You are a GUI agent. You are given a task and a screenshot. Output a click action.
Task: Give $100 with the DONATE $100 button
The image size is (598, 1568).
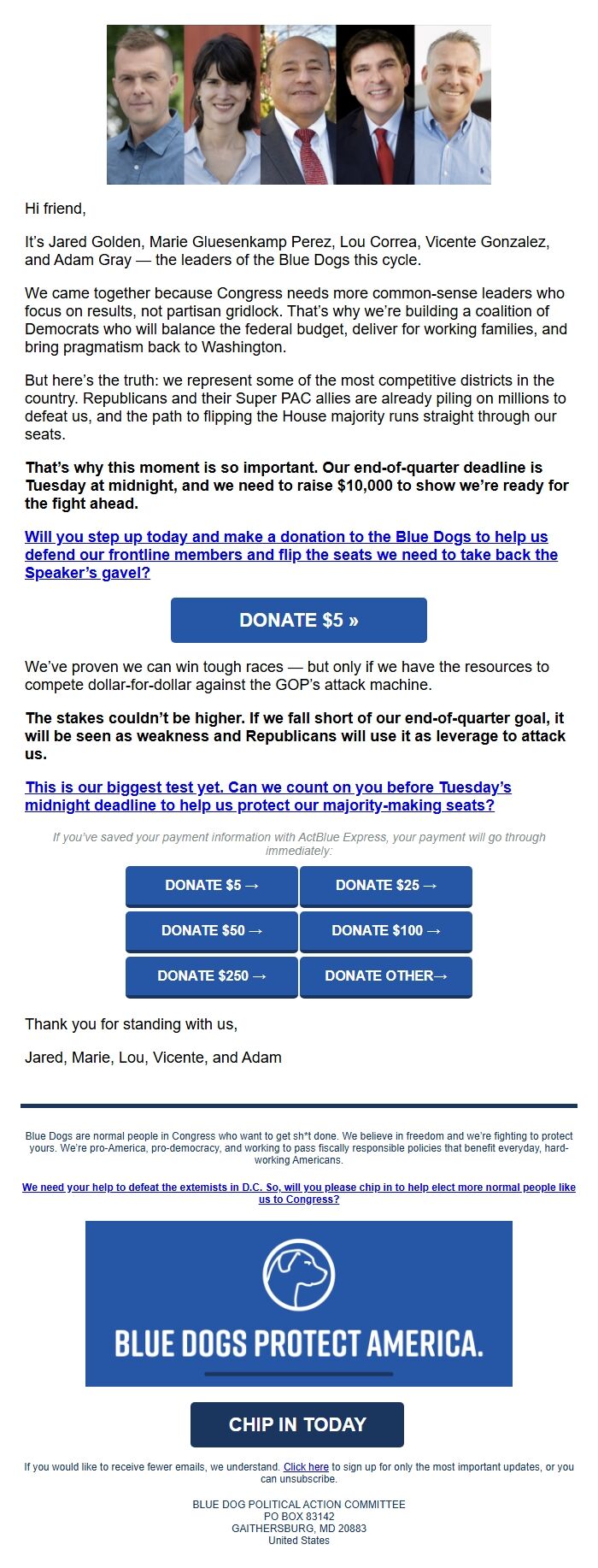point(386,931)
